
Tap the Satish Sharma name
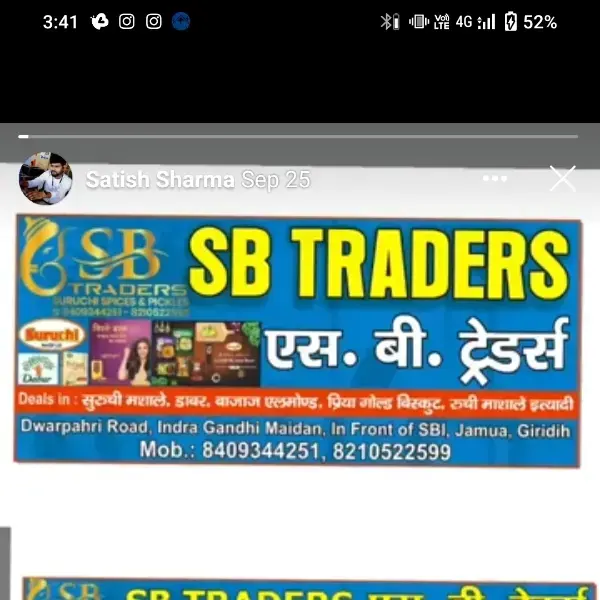pyautogui.click(x=159, y=180)
